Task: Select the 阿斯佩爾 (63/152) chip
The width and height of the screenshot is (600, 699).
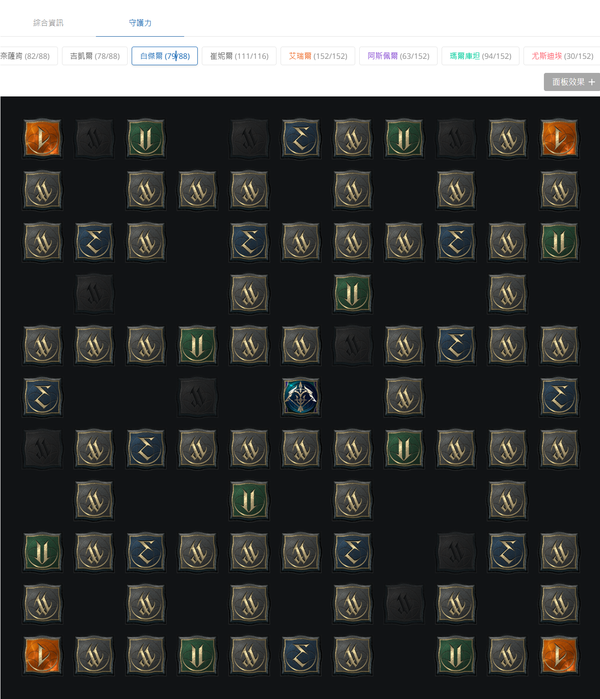Action: coord(398,56)
